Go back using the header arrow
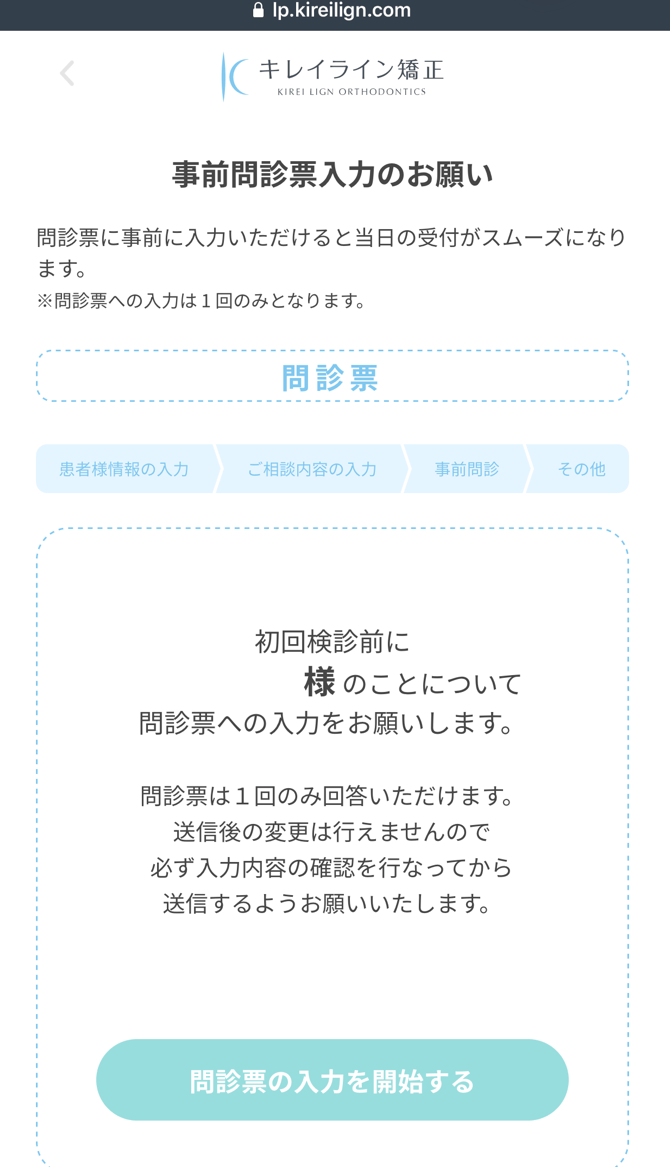Viewport: 670px width, 1167px height. [67, 73]
